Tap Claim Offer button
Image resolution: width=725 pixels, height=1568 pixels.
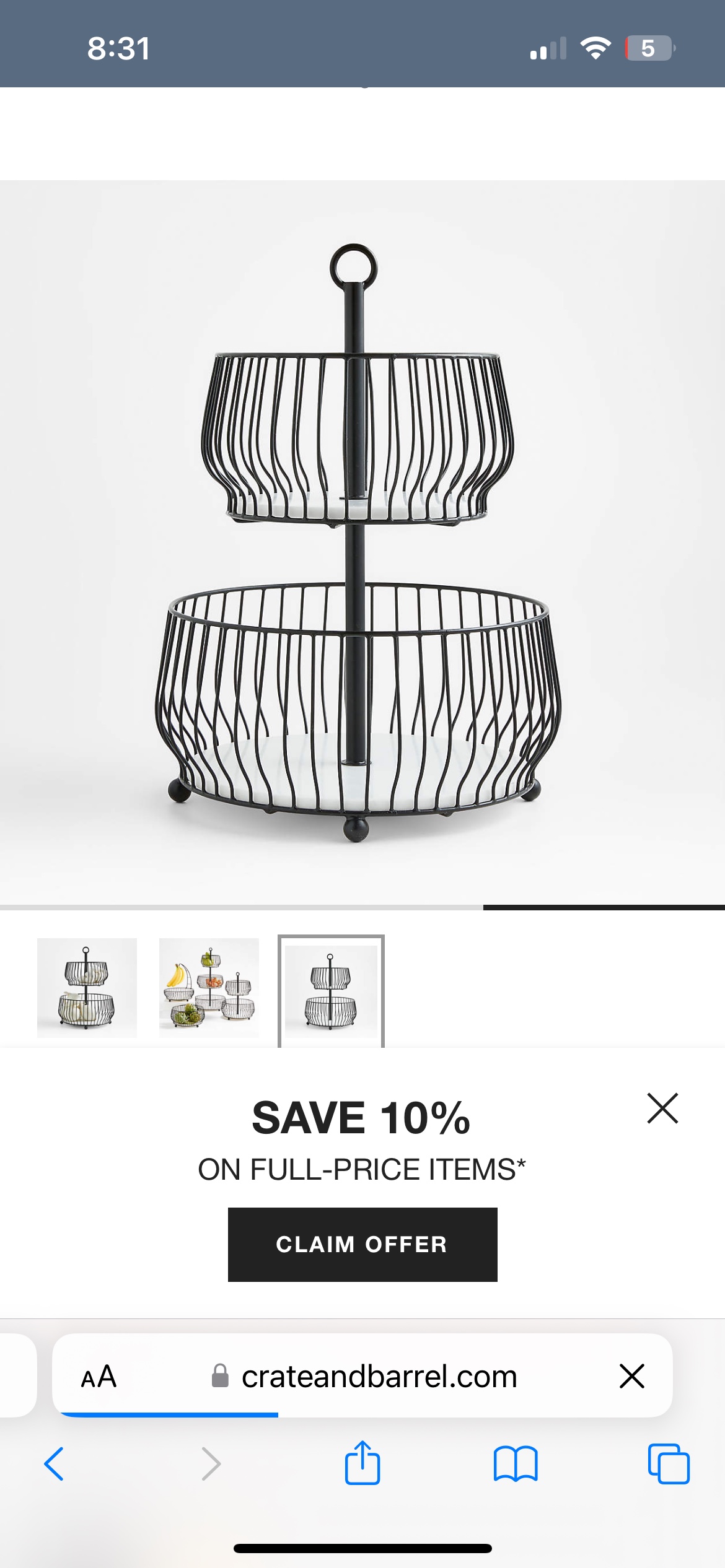[362, 1244]
